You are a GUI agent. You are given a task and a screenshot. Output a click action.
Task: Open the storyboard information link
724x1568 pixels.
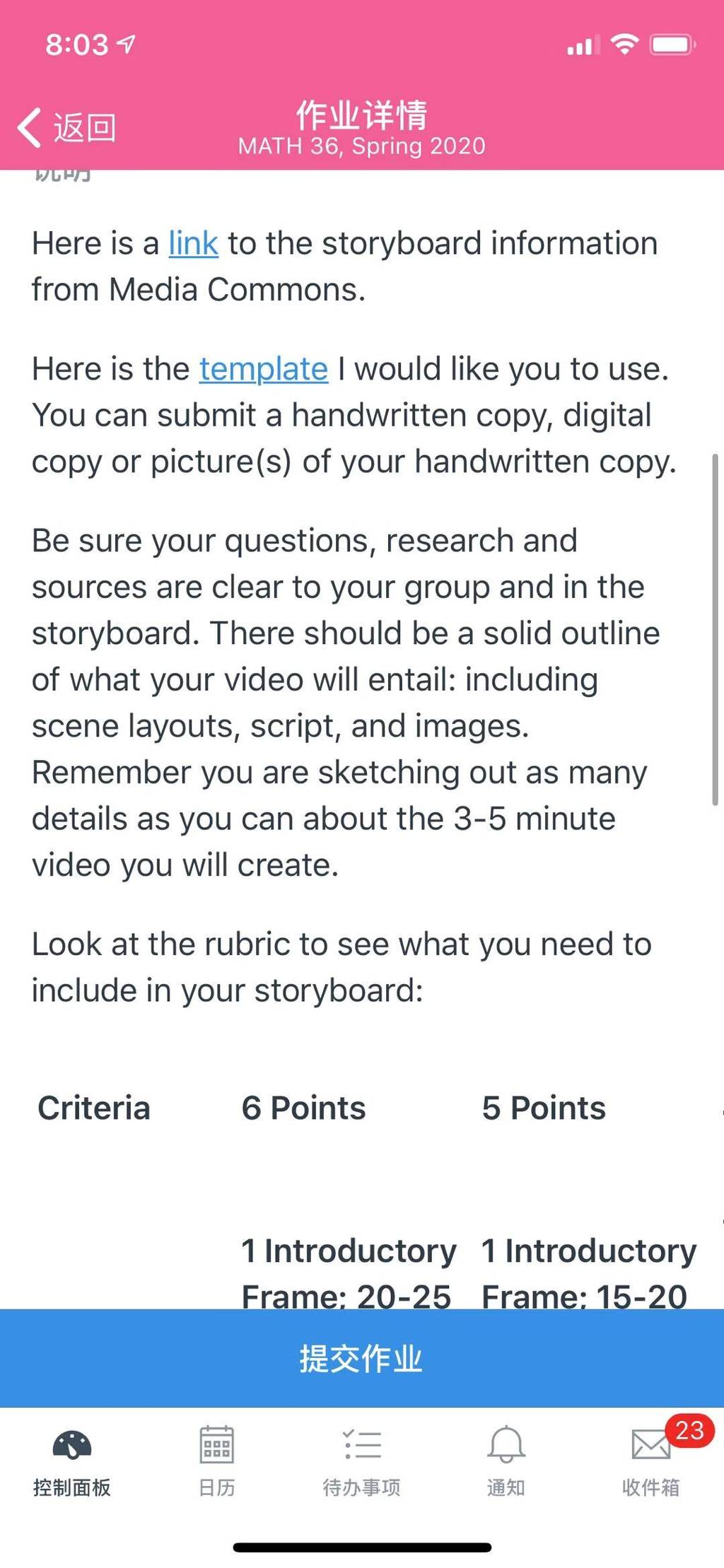click(193, 243)
